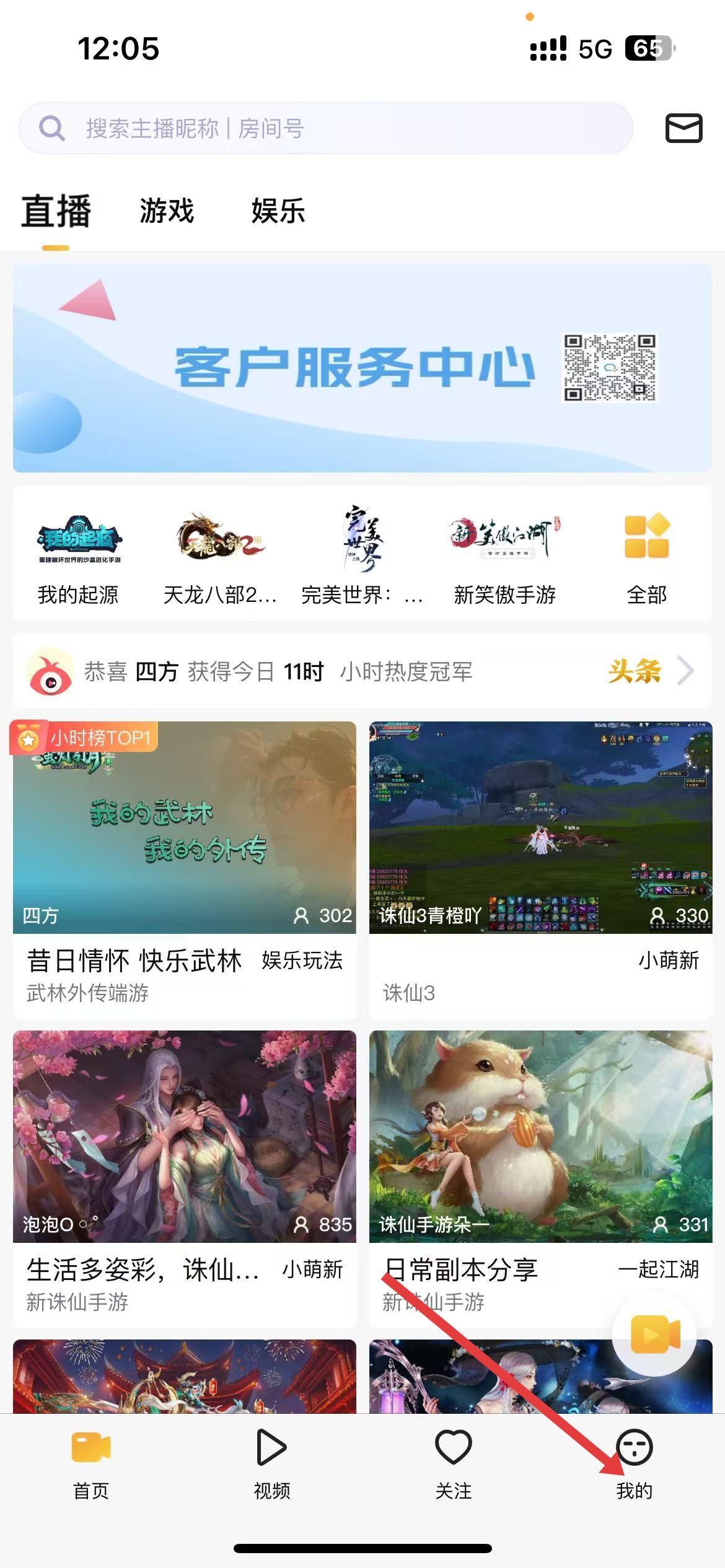Viewport: 725px width, 1568px height.
Task: Open the 我的 profile tab
Action: (634, 1464)
